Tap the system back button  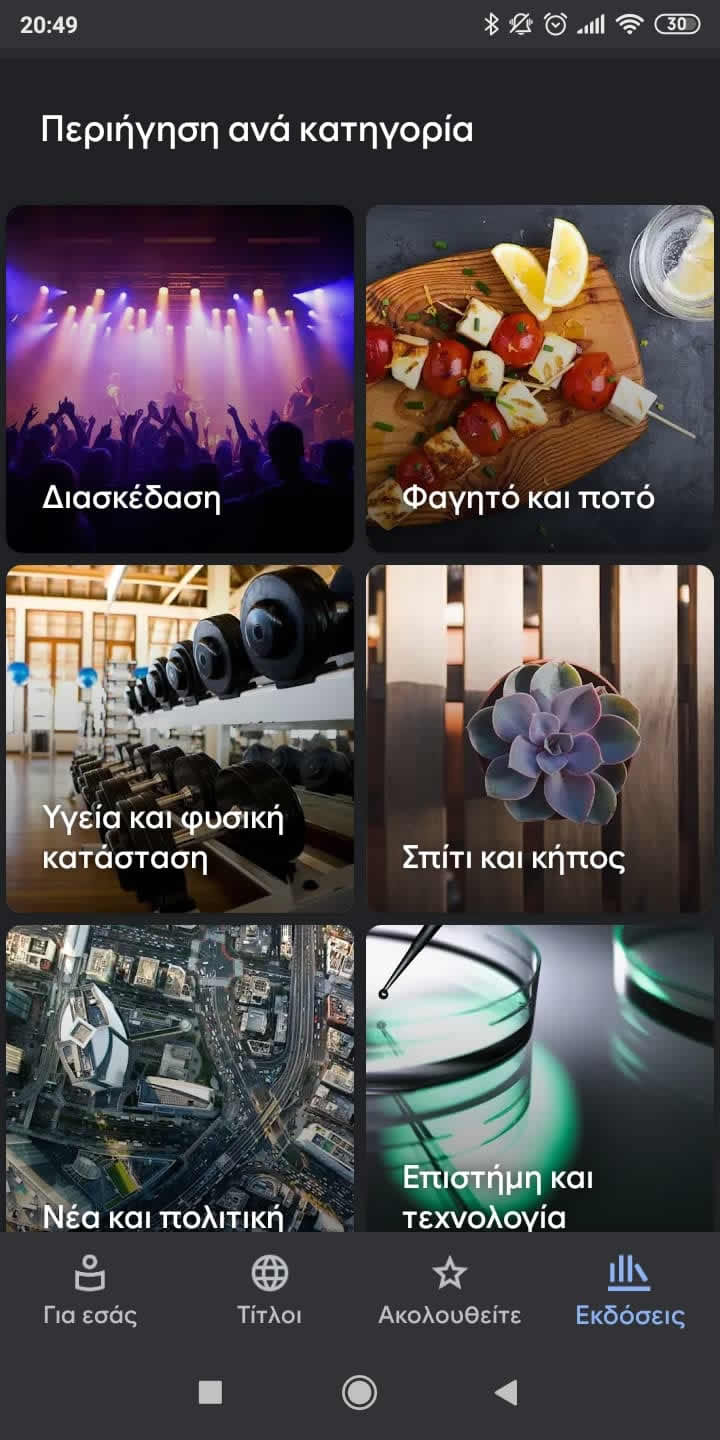coord(507,1392)
